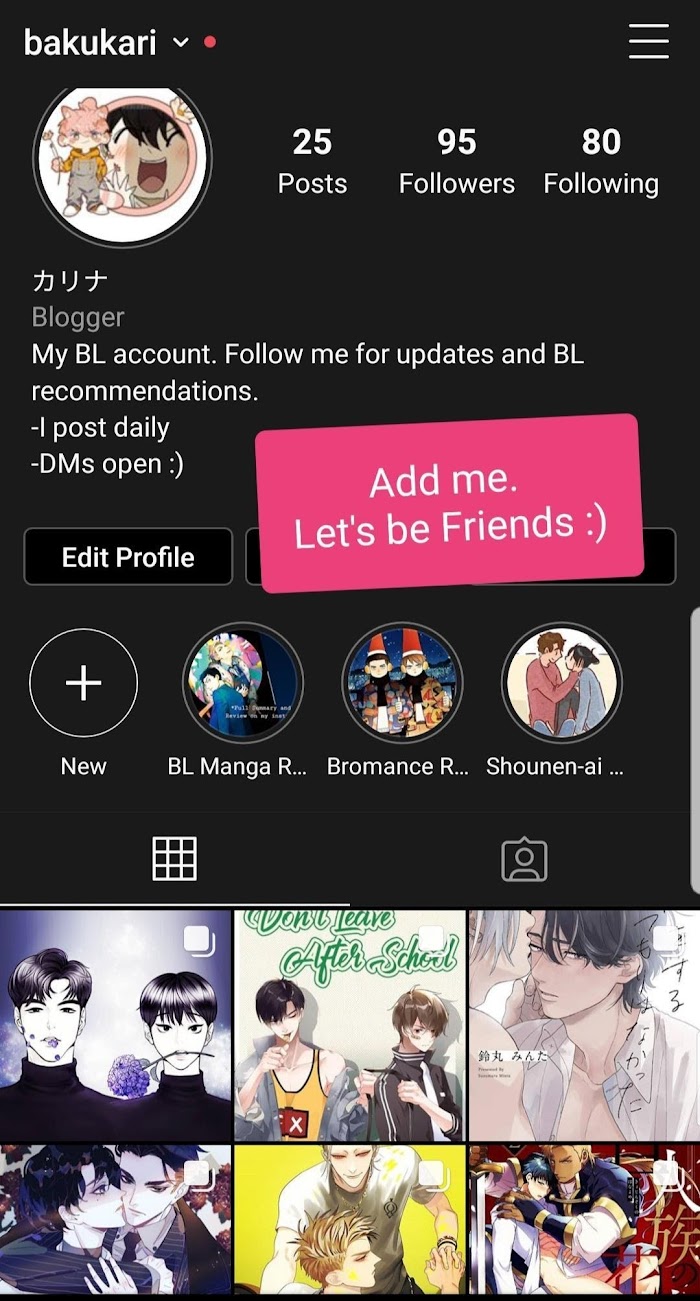700x1301 pixels.
Task: Open the Don't Leave After School post
Action: pyautogui.click(x=350, y=1025)
